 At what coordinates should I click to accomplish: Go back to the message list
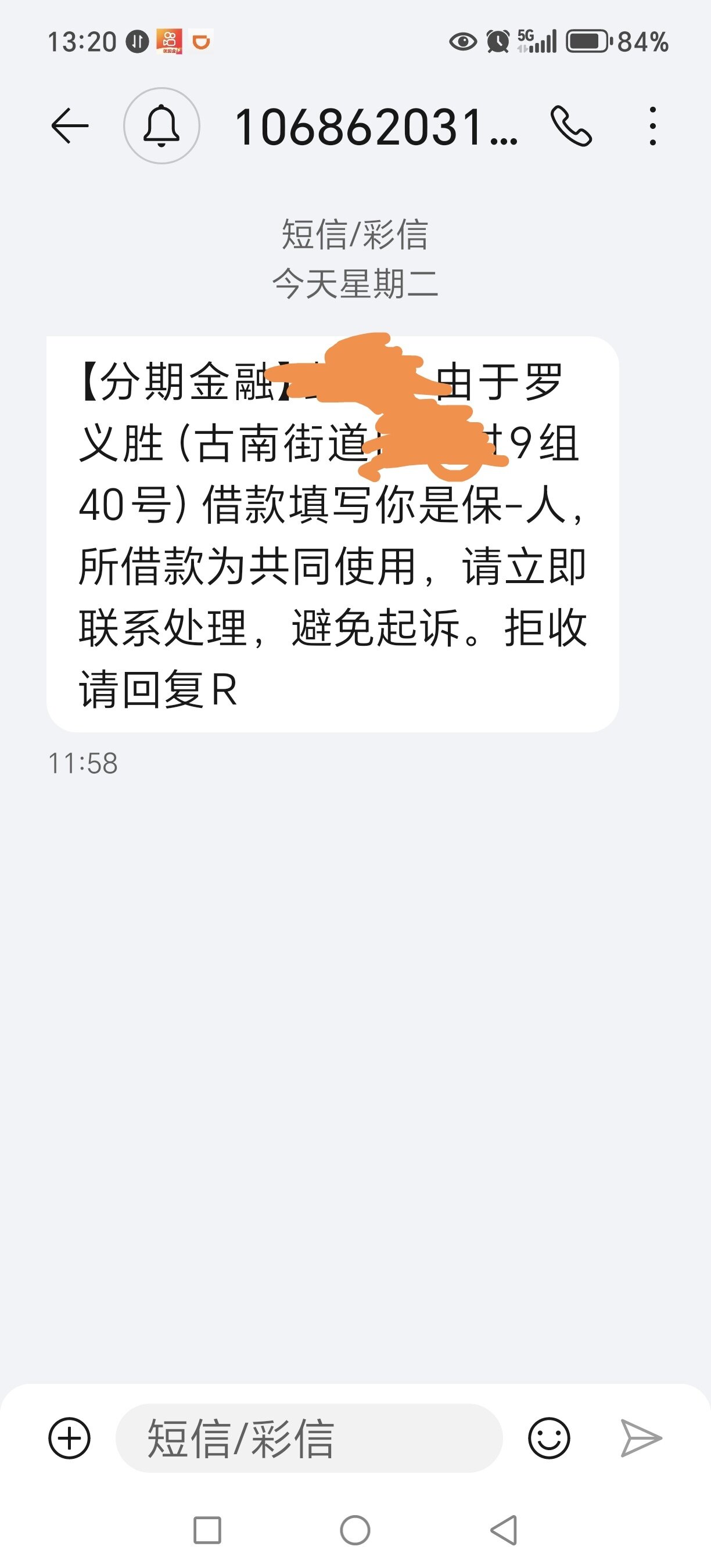pos(70,126)
